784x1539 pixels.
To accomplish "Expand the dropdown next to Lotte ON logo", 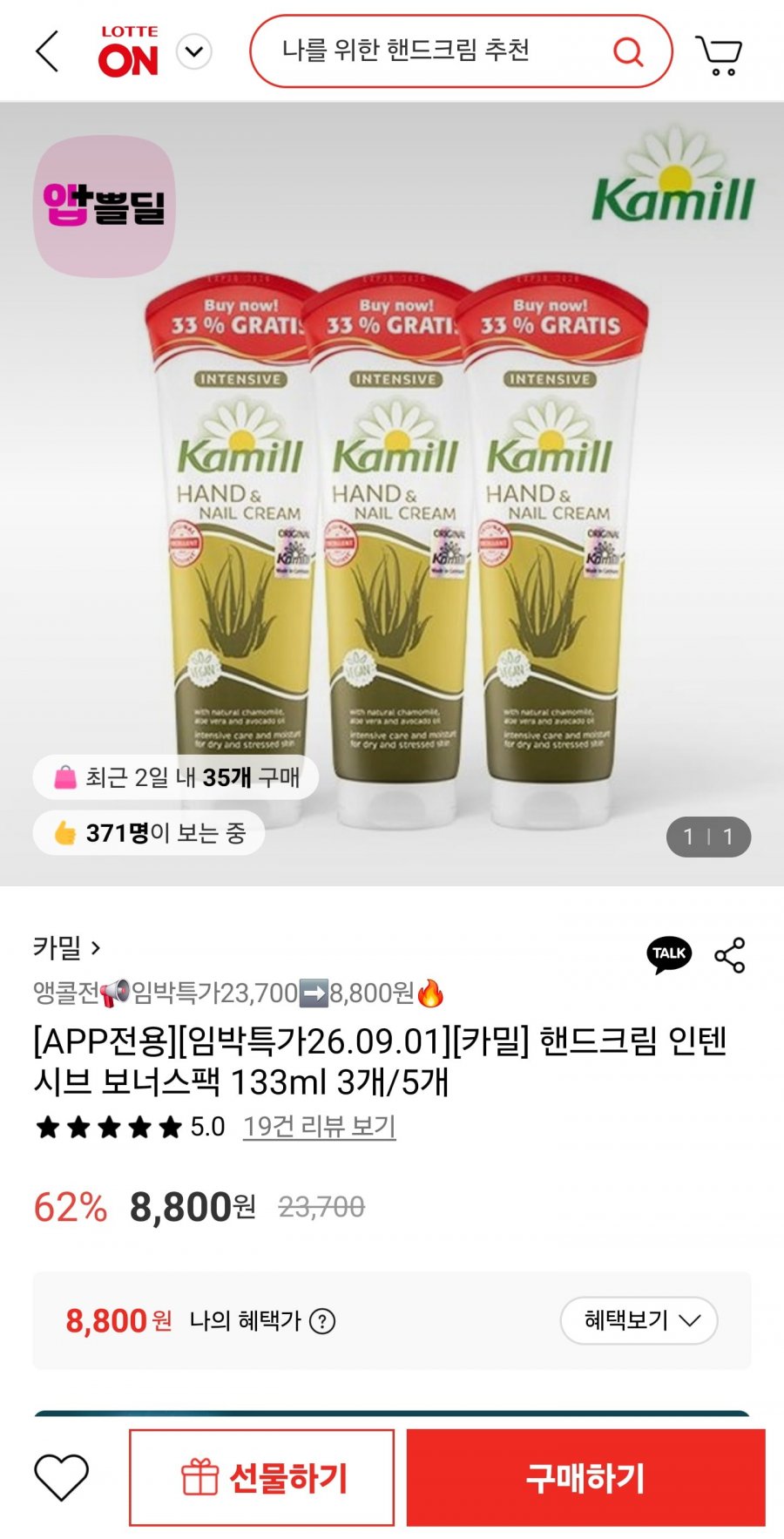I will coord(194,51).
